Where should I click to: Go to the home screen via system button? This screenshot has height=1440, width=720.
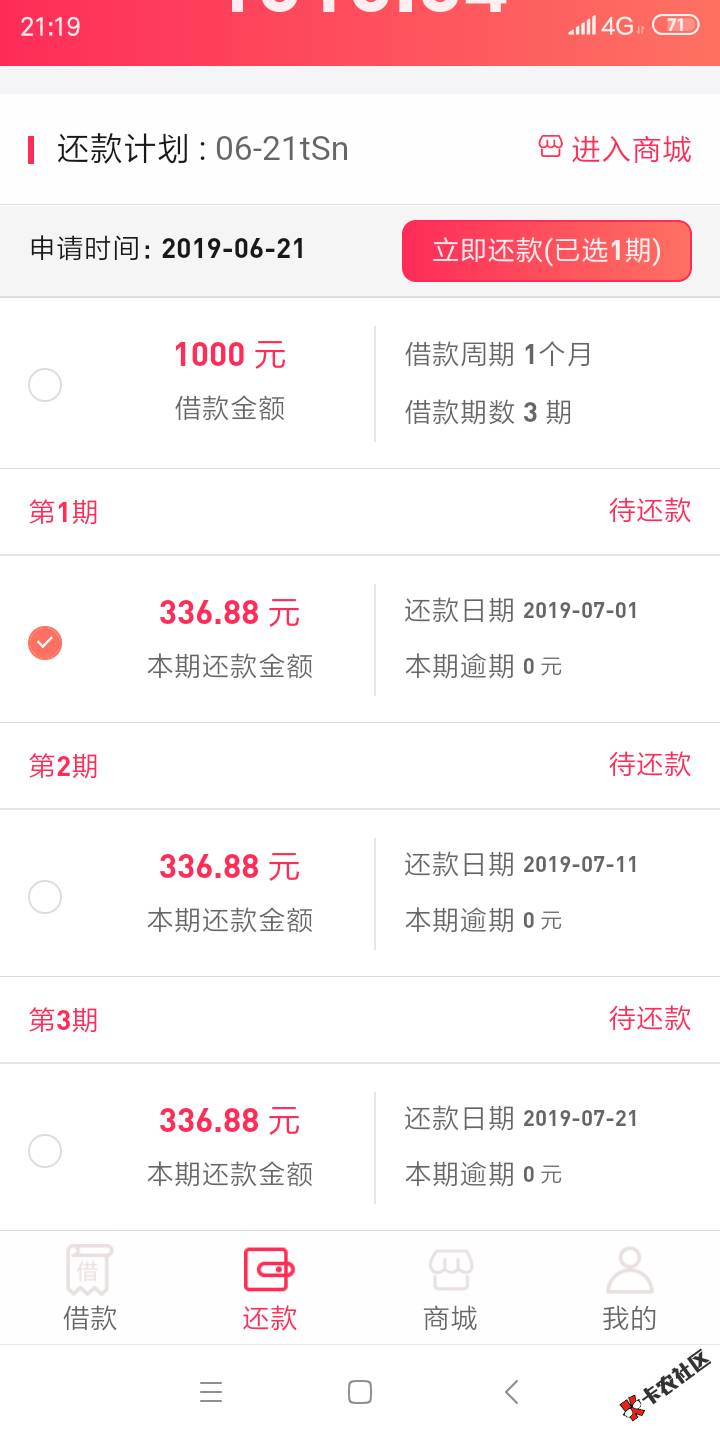pos(360,1392)
